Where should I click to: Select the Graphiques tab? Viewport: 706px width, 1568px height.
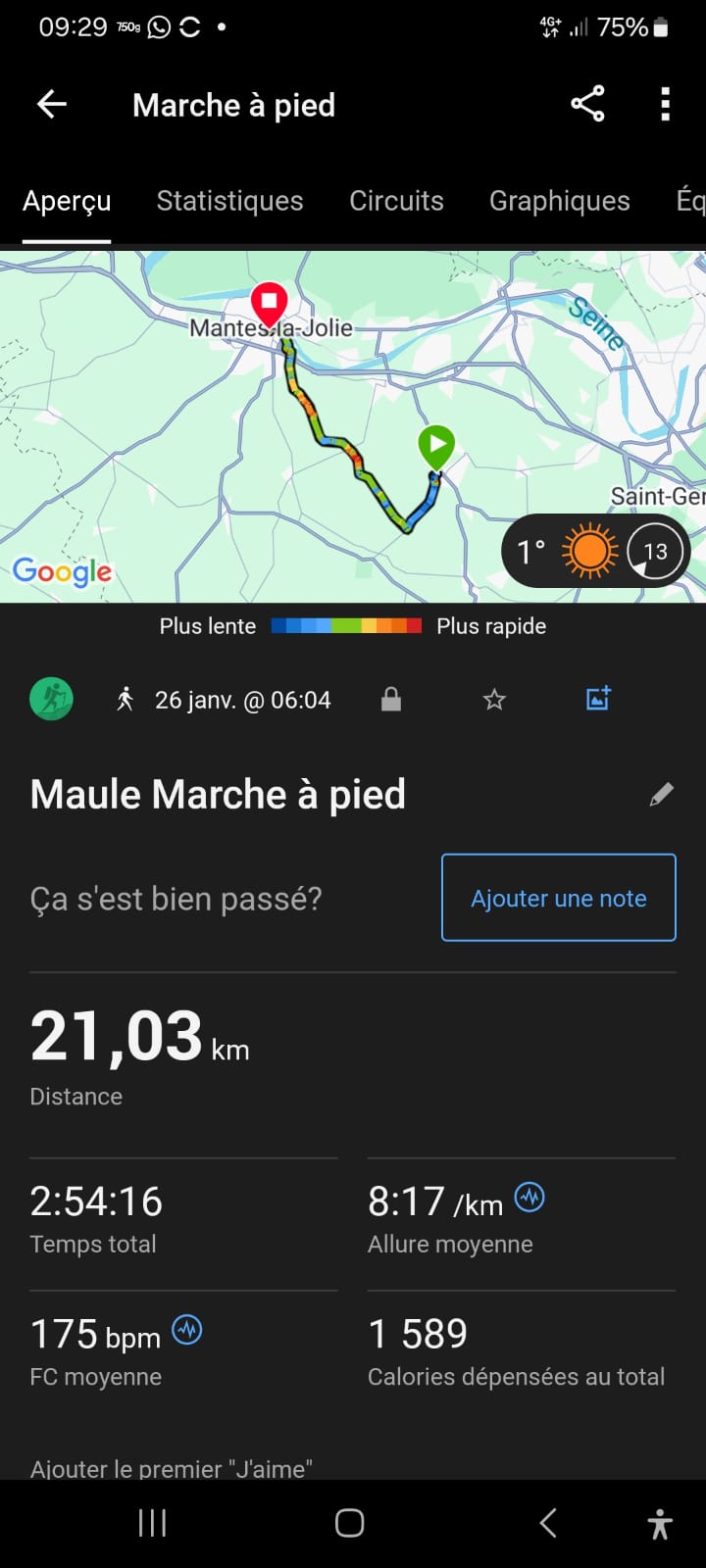(560, 201)
